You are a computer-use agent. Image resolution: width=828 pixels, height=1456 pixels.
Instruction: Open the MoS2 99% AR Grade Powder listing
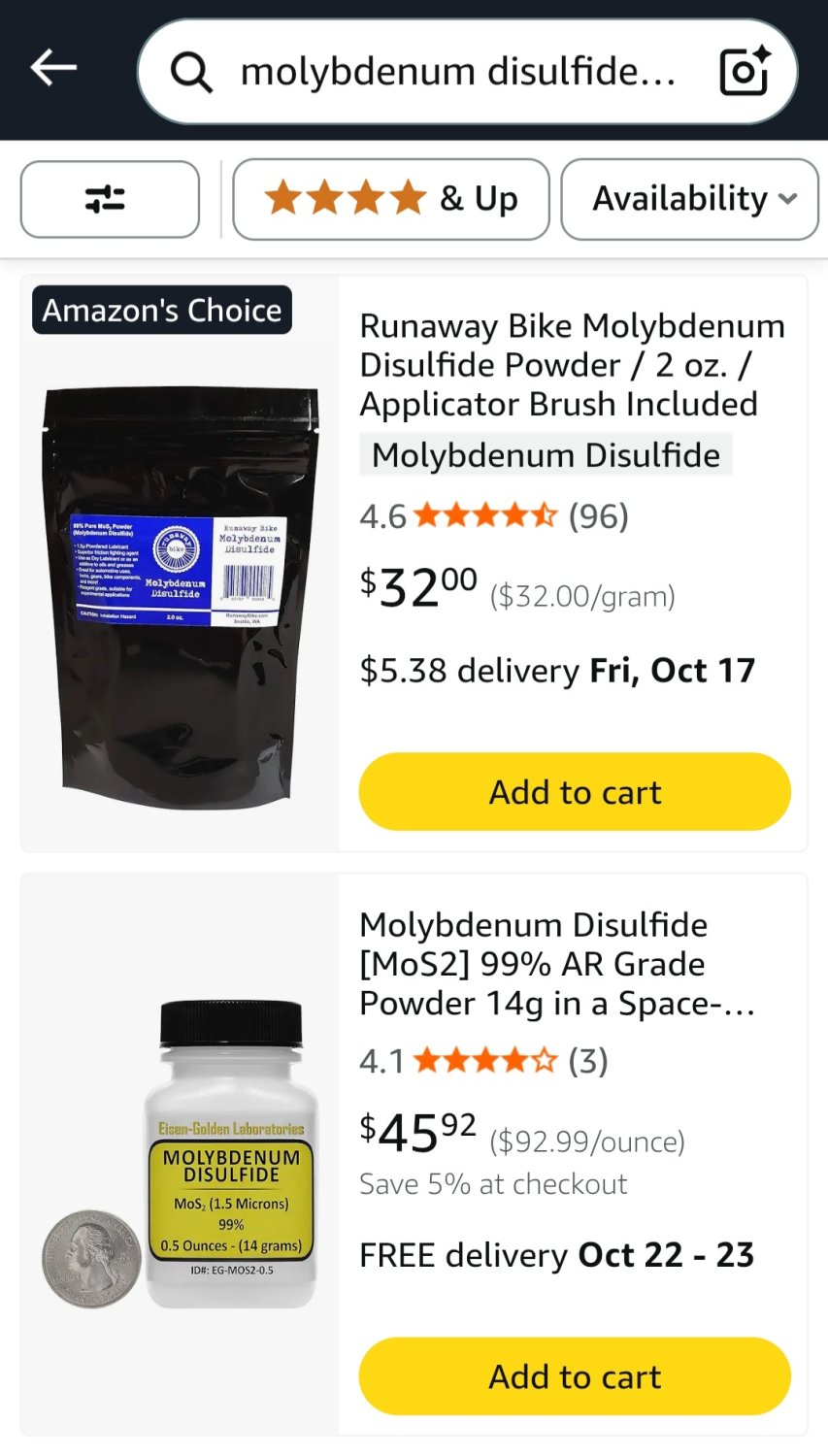point(556,964)
